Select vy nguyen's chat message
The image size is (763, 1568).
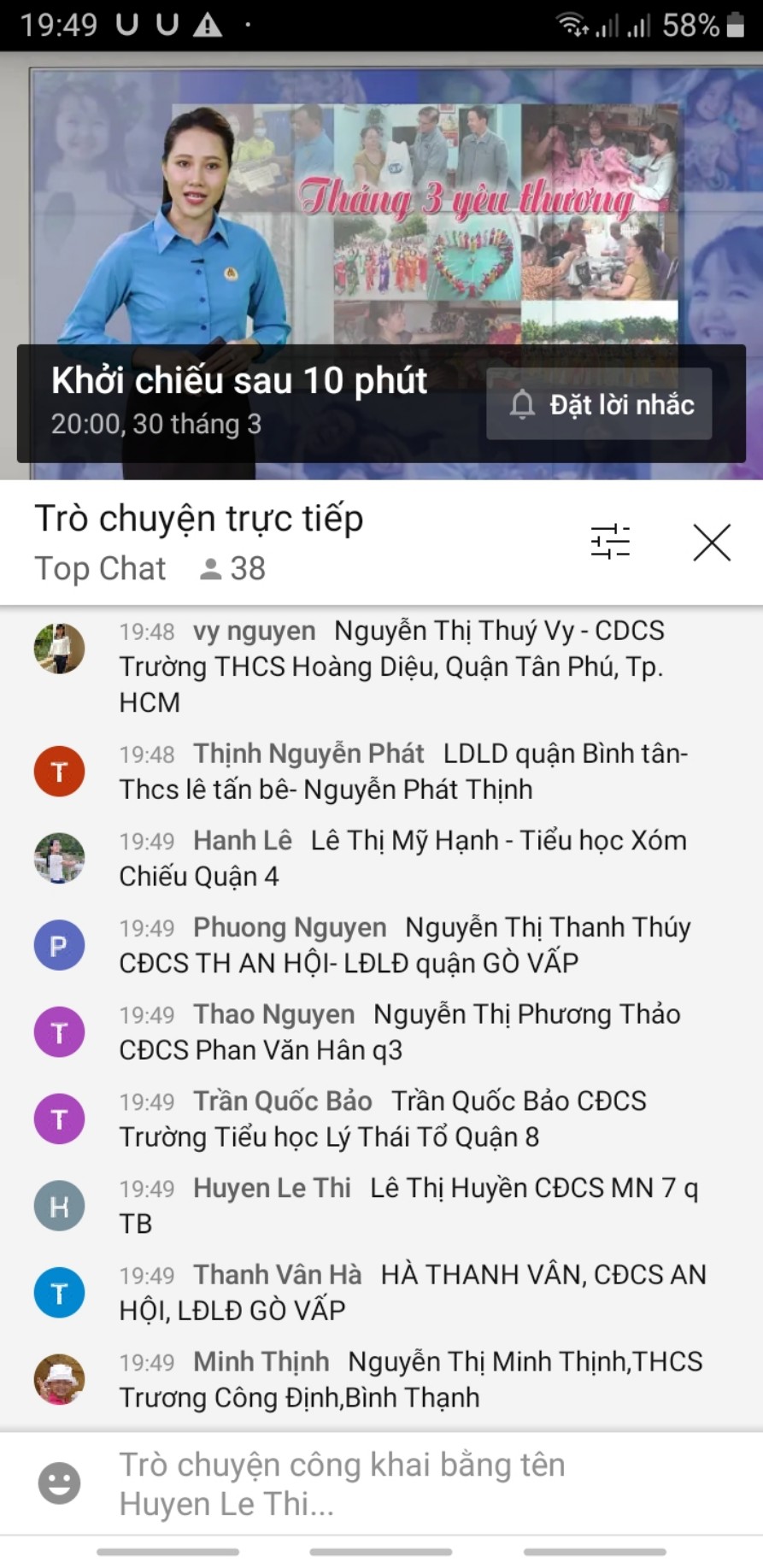(x=381, y=667)
